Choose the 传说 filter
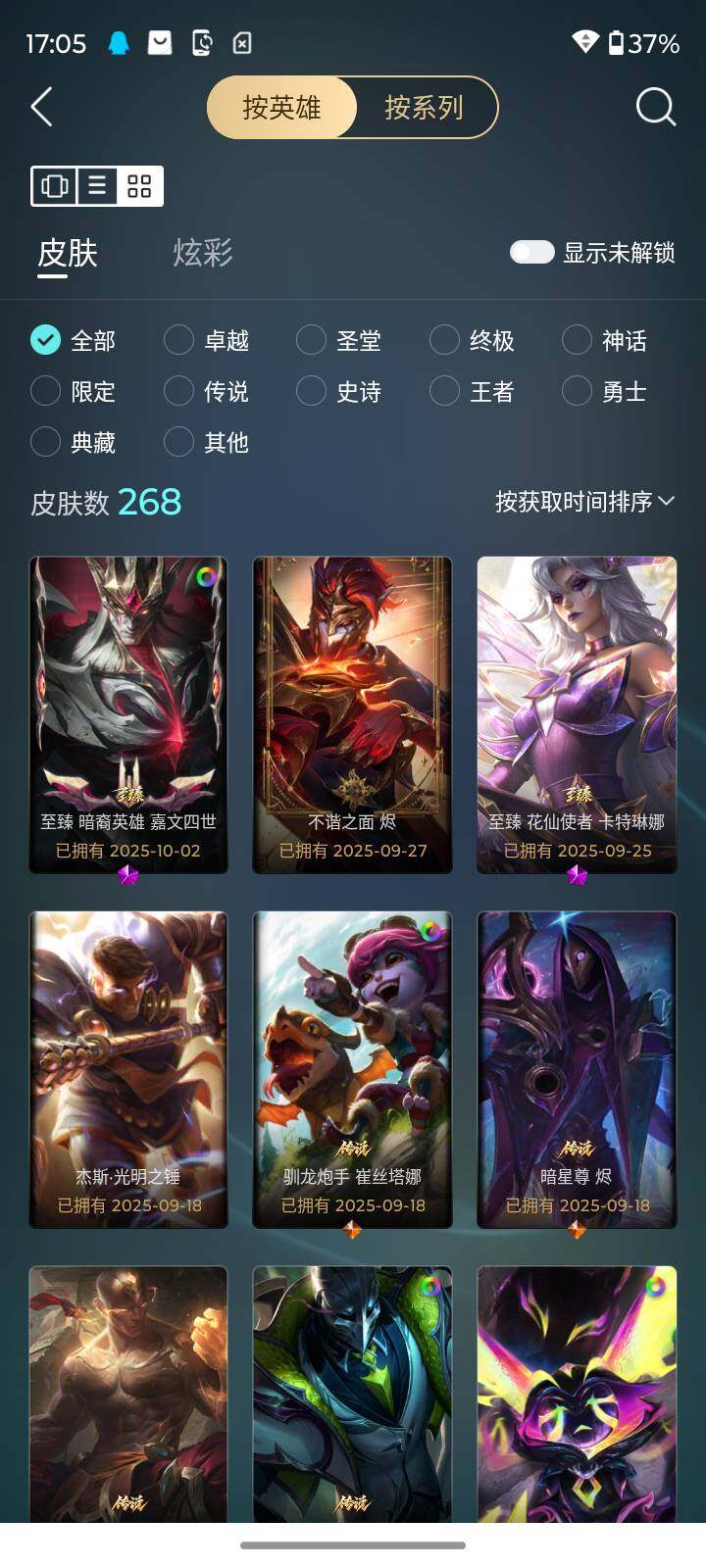Image resolution: width=706 pixels, height=1568 pixels. tap(207, 391)
